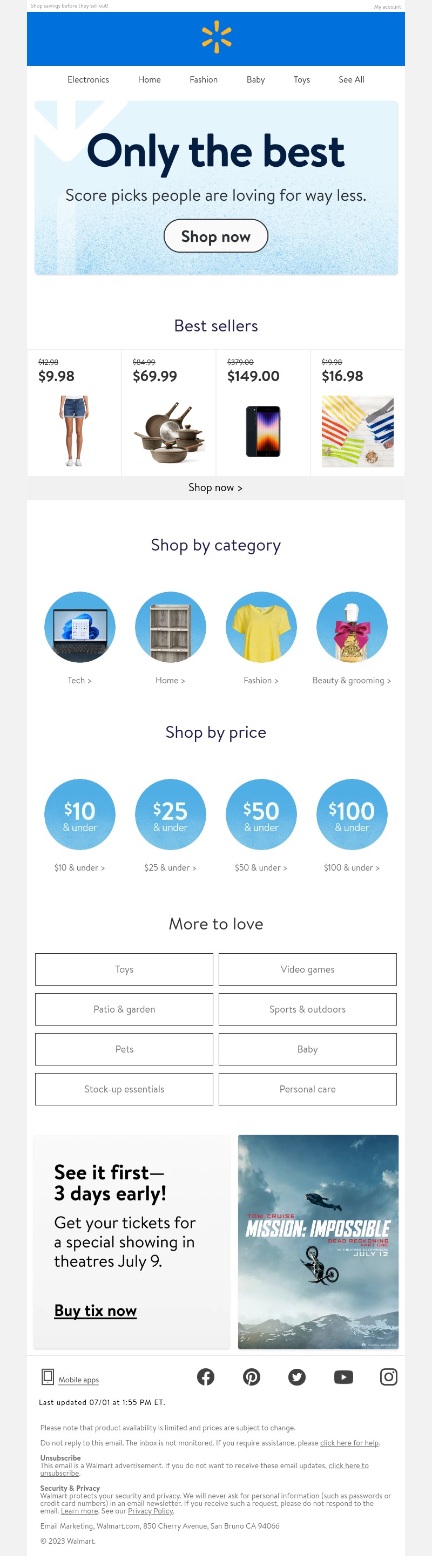The height and width of the screenshot is (1568, 432).
Task: Shop items $25 & under
Action: tap(170, 814)
